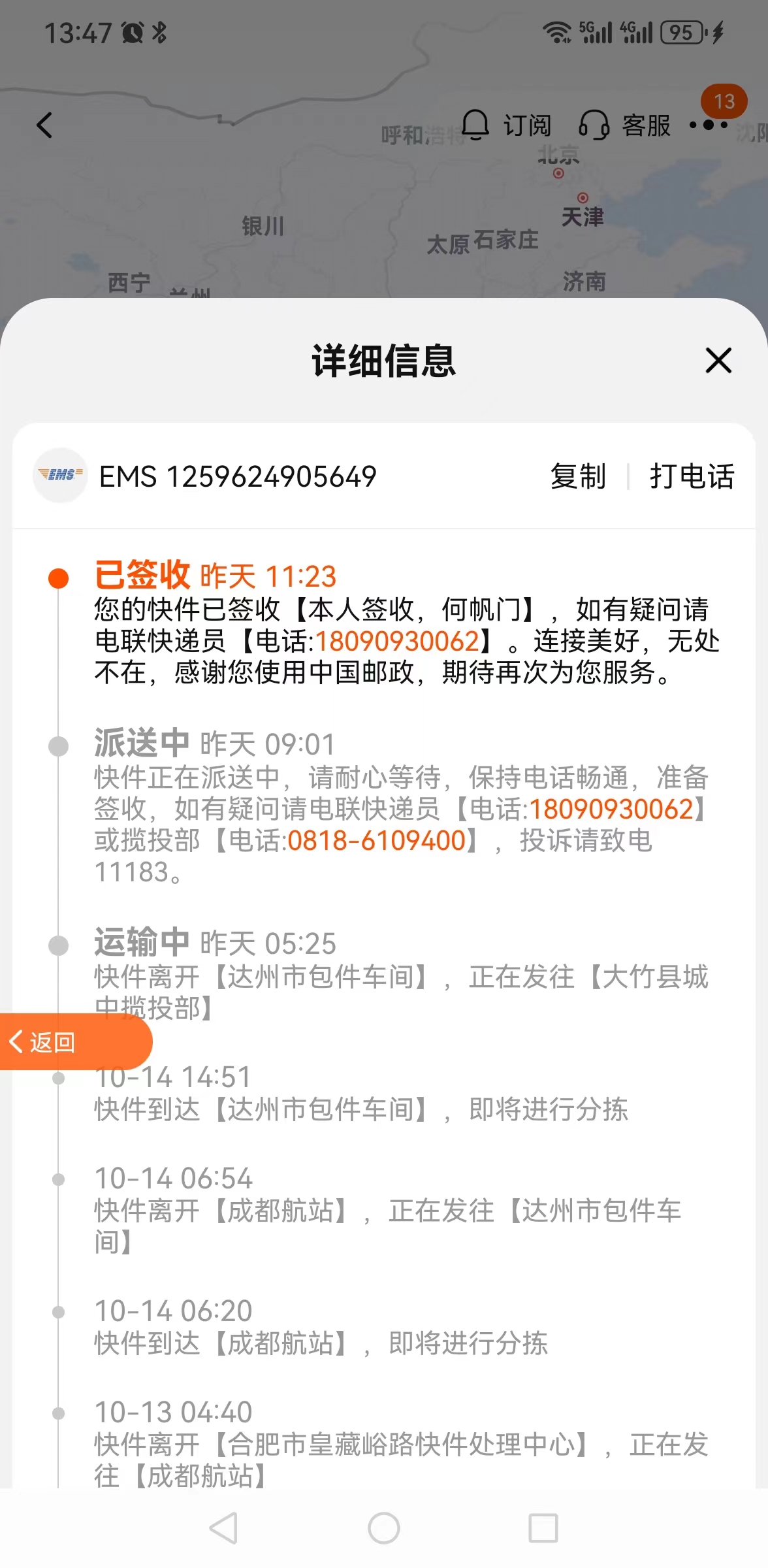
Task: Dial courier number in the 已签收 entry
Action: coord(398,642)
